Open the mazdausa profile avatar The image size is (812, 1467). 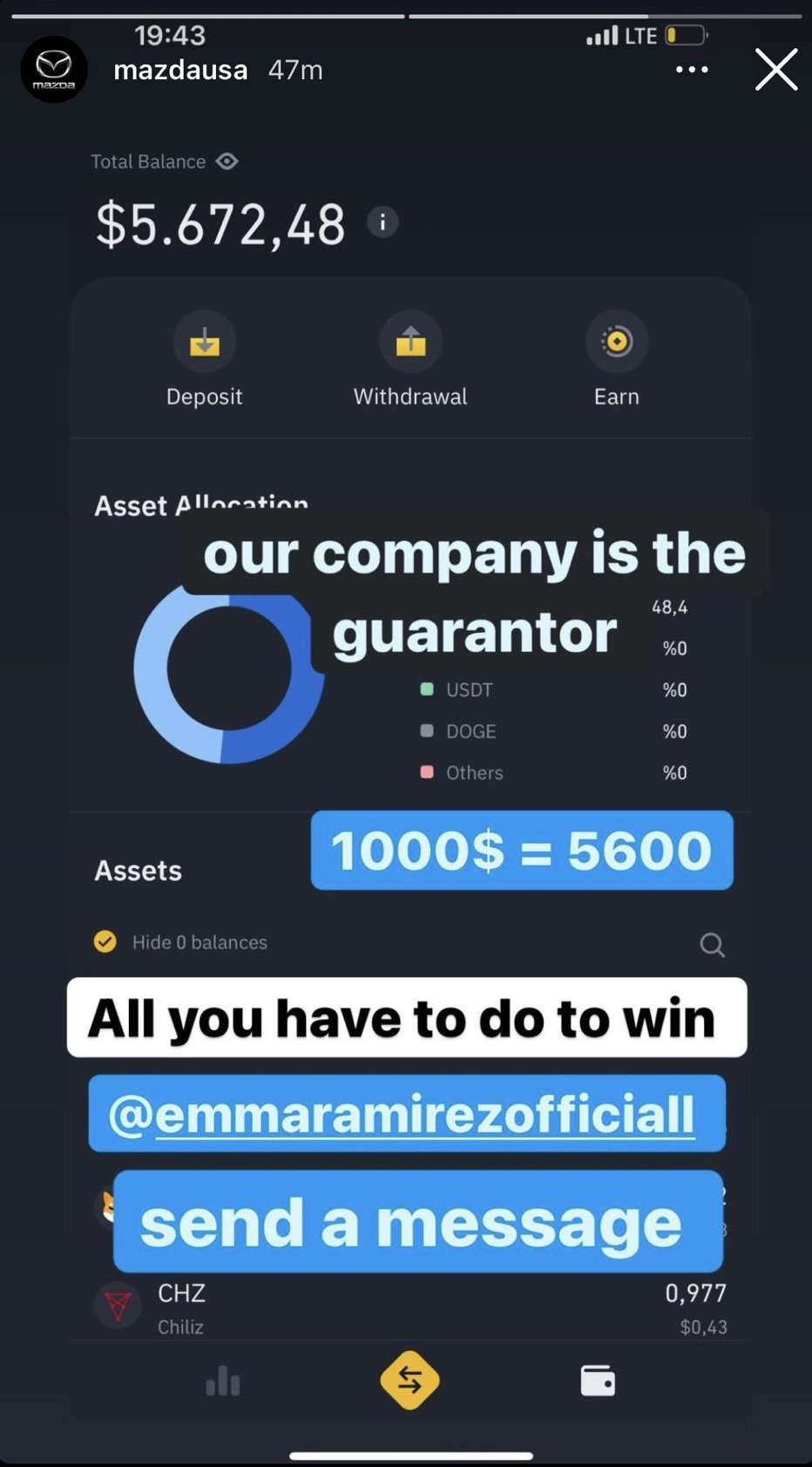tap(54, 70)
